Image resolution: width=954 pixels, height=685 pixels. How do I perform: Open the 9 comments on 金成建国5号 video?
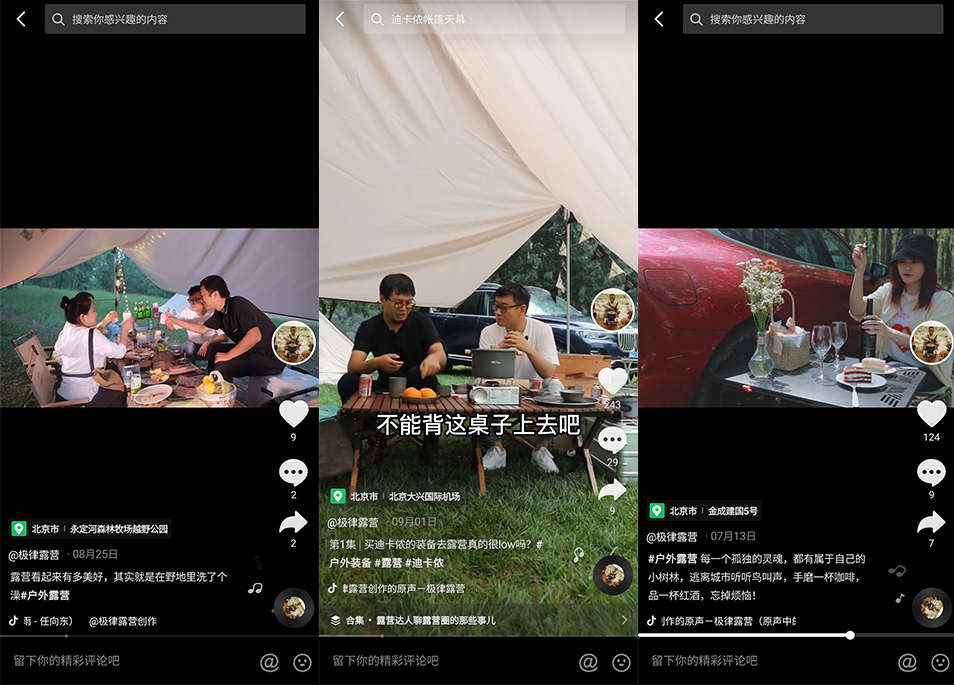tap(931, 472)
